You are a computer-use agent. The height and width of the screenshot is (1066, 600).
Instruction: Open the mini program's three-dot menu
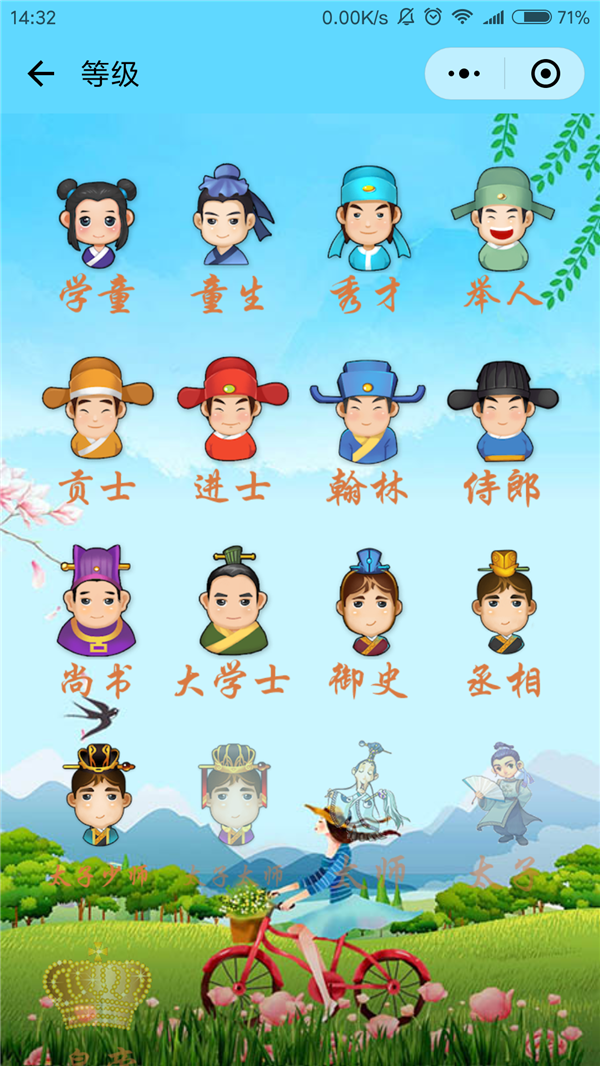tap(465, 74)
